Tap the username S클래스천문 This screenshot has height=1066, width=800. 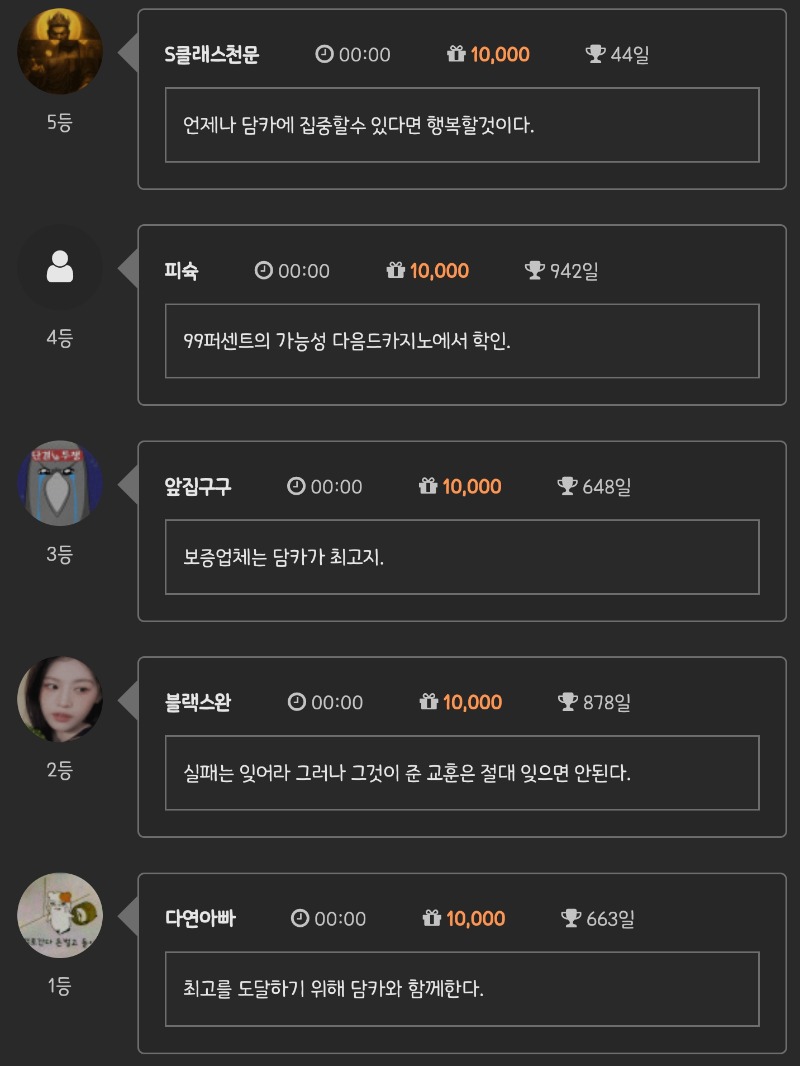211,55
